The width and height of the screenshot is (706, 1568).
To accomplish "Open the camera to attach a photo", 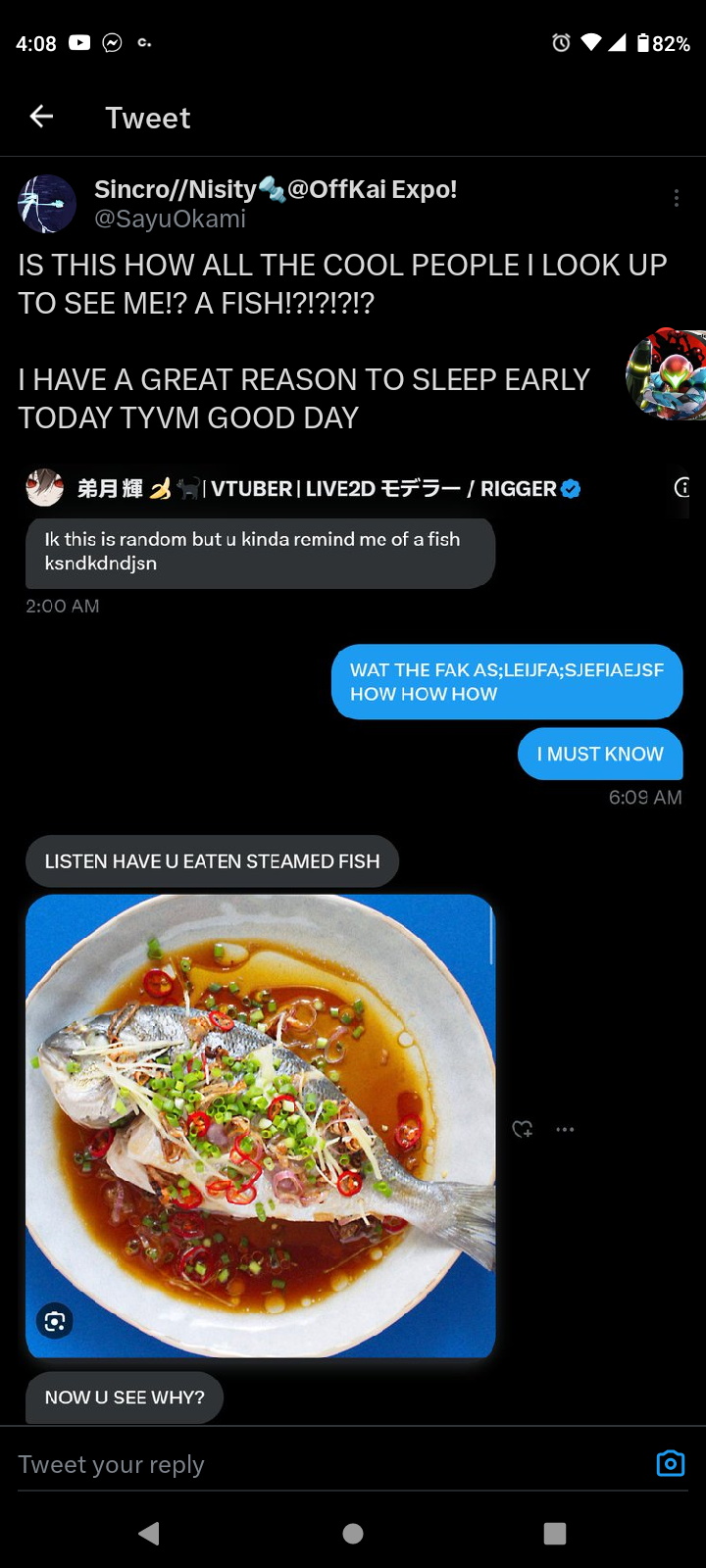I will point(671,1463).
